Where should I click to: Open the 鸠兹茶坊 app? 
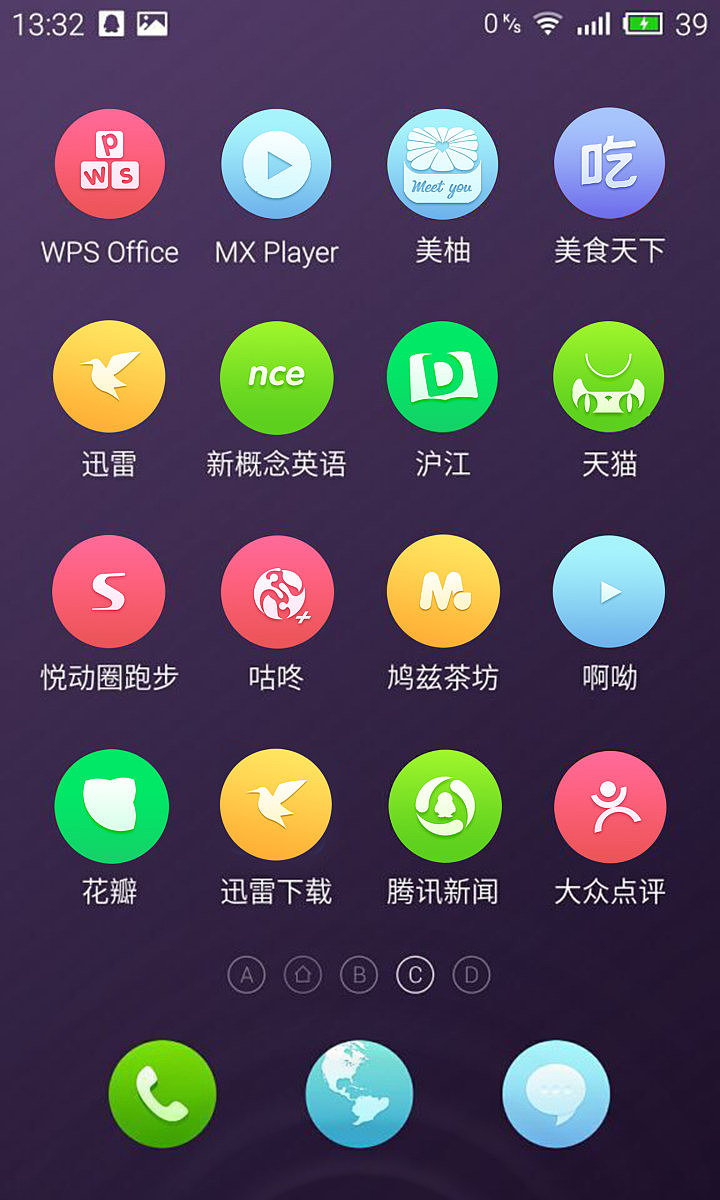(x=442, y=591)
